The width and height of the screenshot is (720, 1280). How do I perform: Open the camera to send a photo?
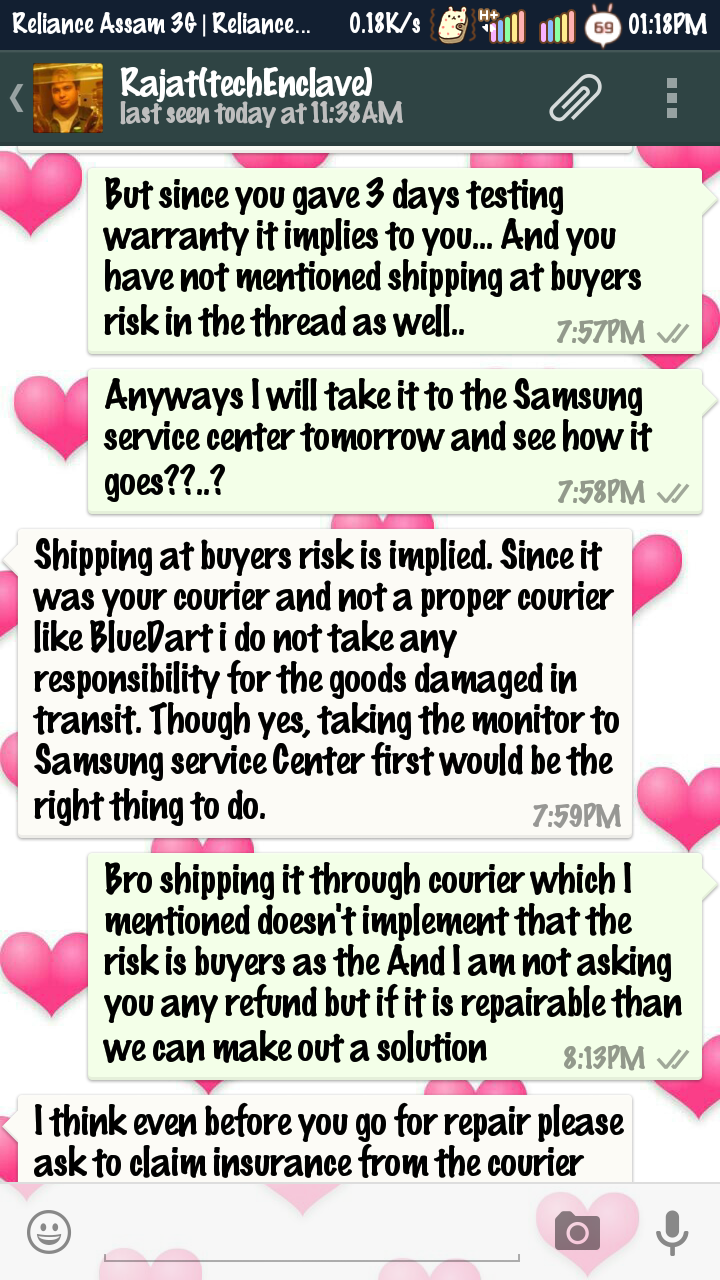point(577,1231)
